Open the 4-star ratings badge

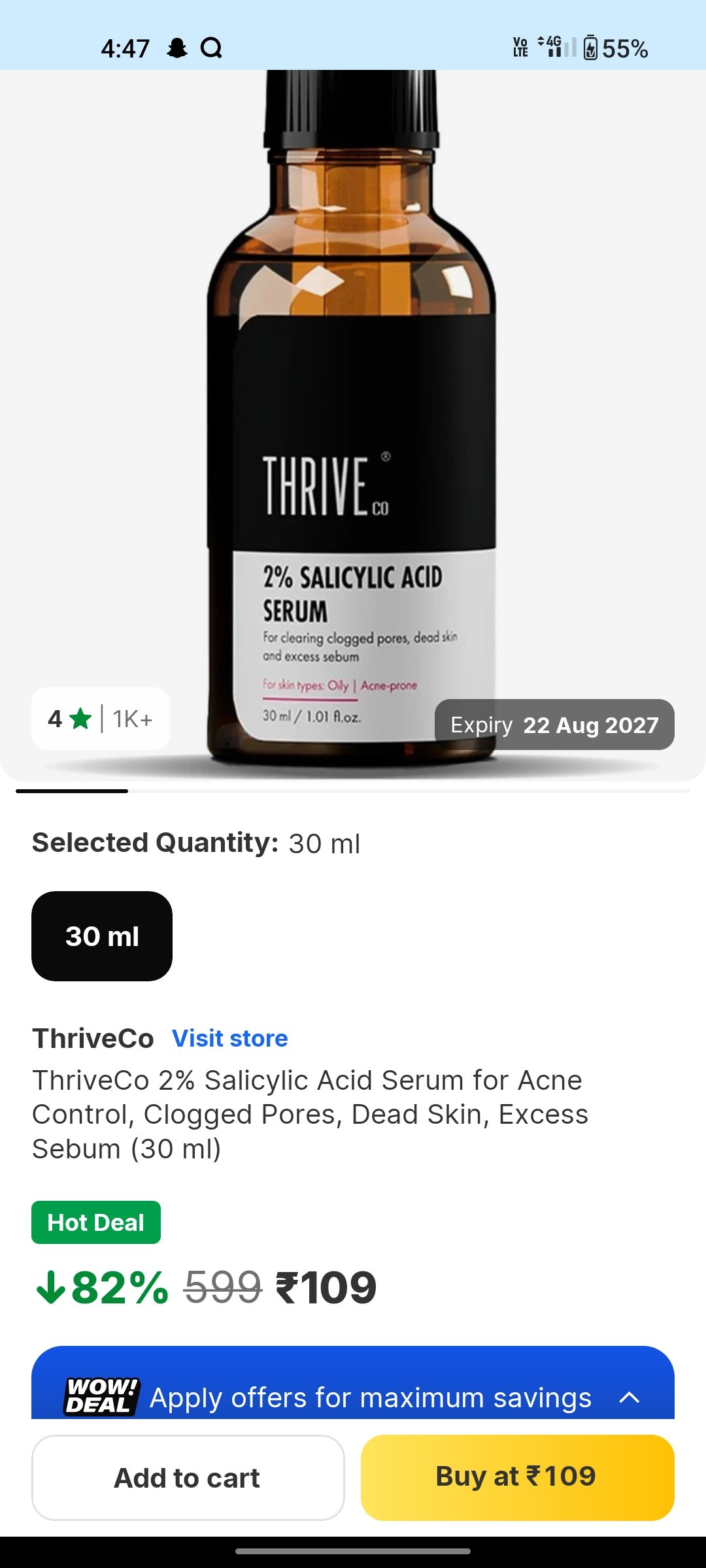coord(101,719)
